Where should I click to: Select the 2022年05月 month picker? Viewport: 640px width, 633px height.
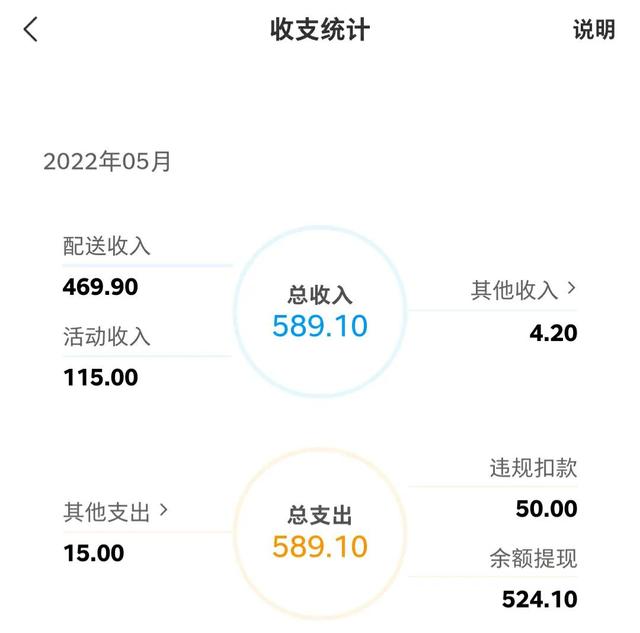click(107, 161)
